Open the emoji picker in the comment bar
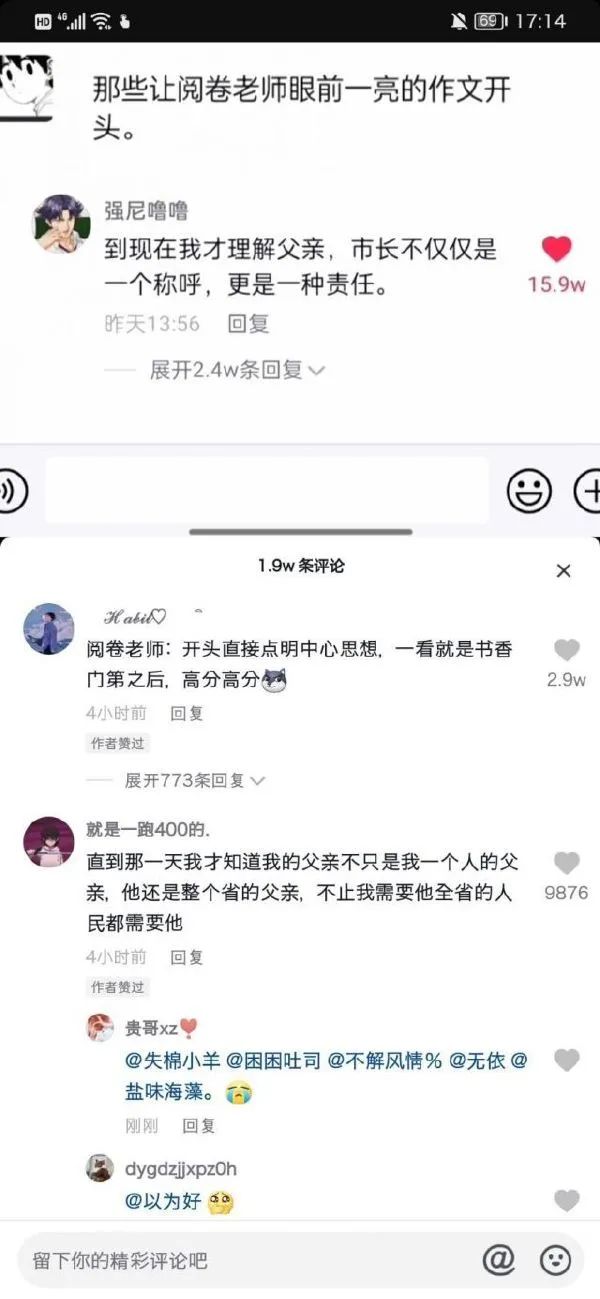Viewport: 600px width, 1299px height. tap(555, 1260)
